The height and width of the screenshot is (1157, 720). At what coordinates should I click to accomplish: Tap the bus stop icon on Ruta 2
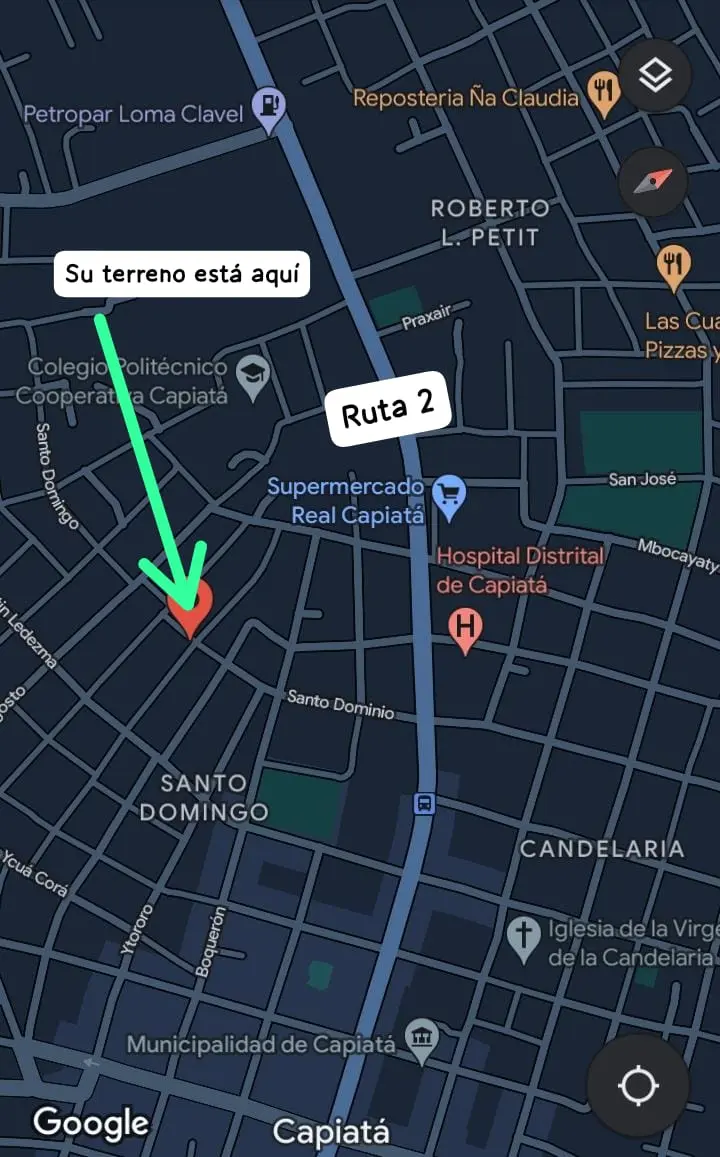tap(424, 804)
